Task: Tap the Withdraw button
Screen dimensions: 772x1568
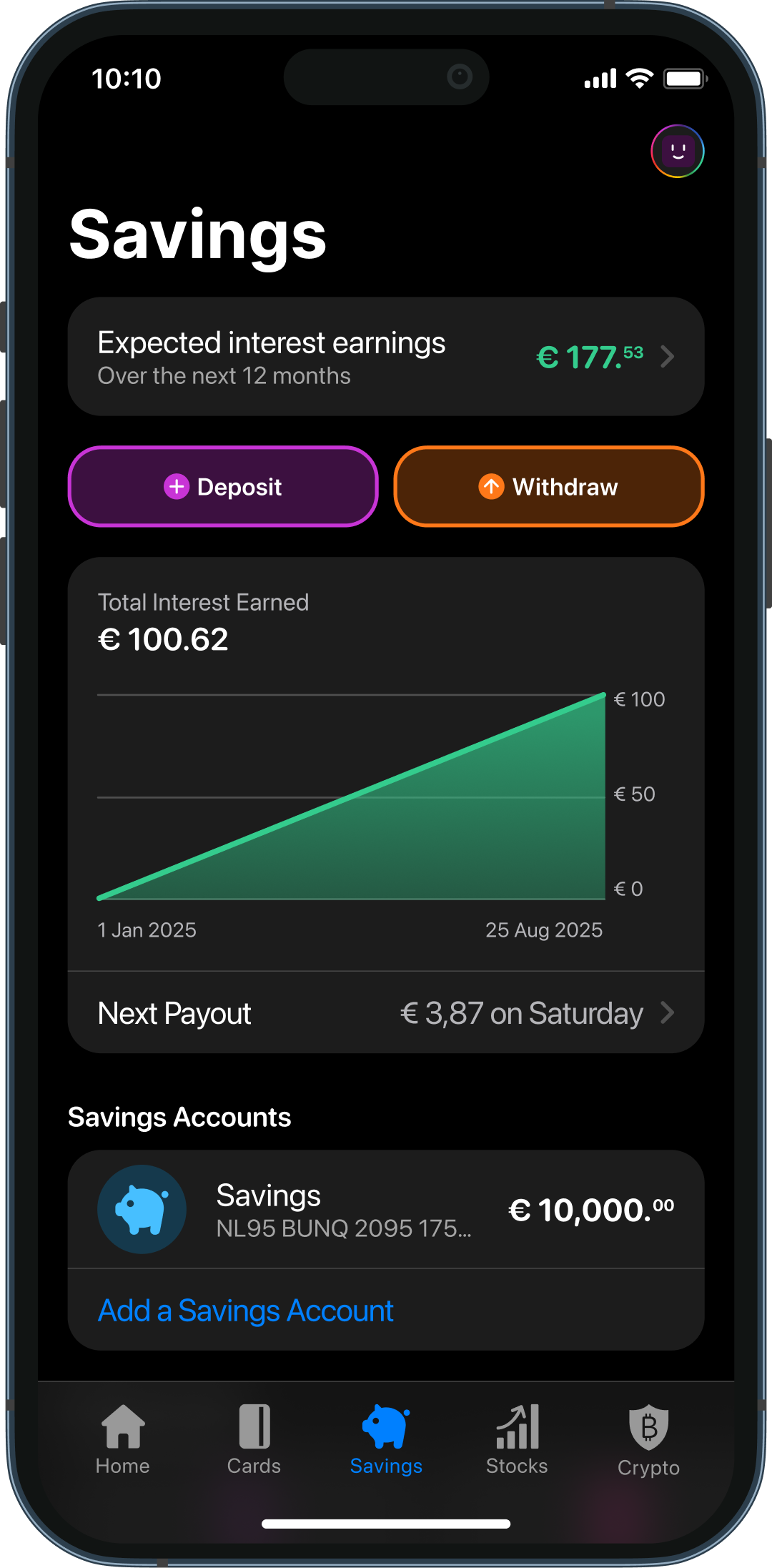Action: tap(549, 487)
